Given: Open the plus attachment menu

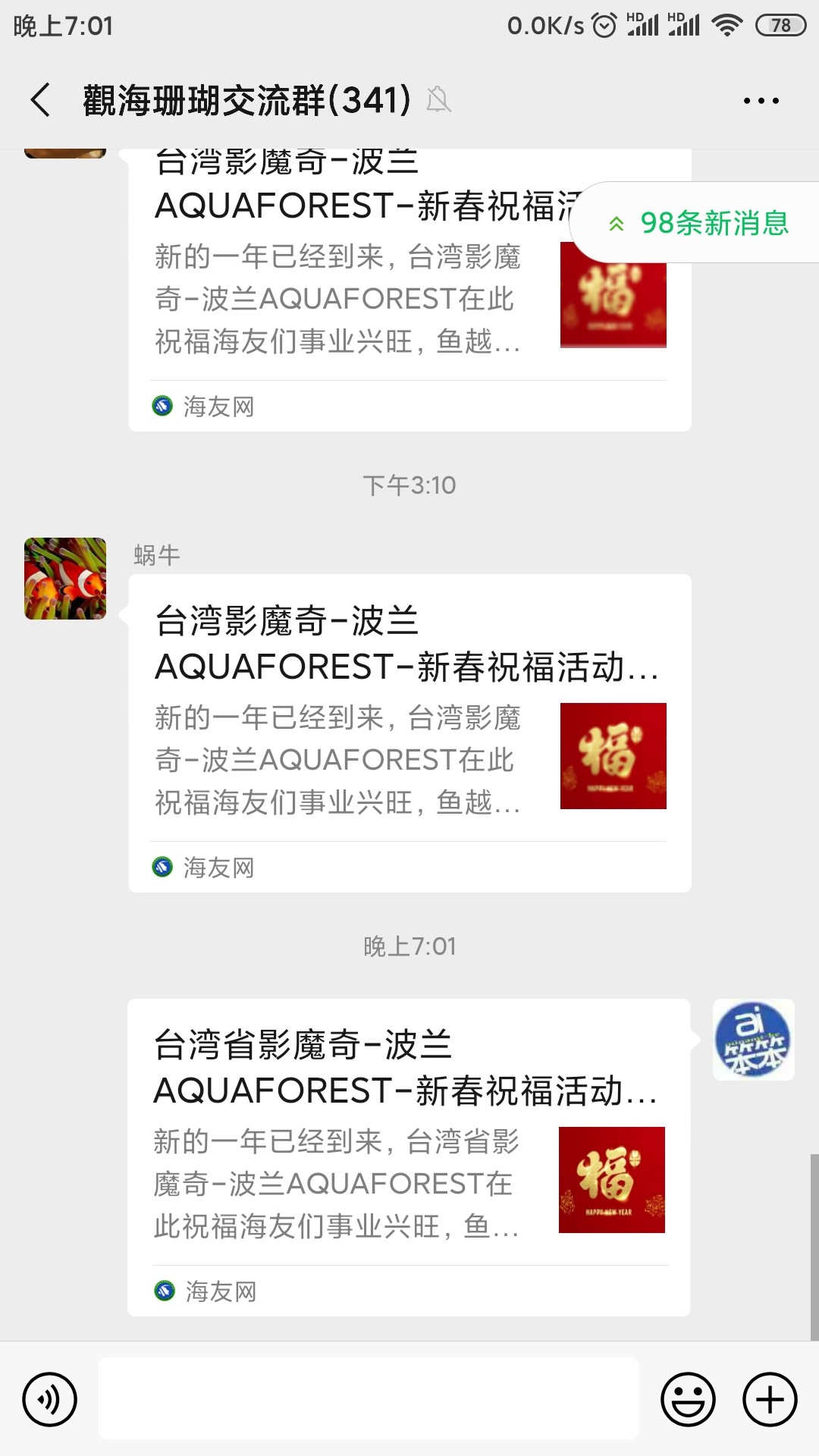Looking at the screenshot, I should pos(770,1399).
